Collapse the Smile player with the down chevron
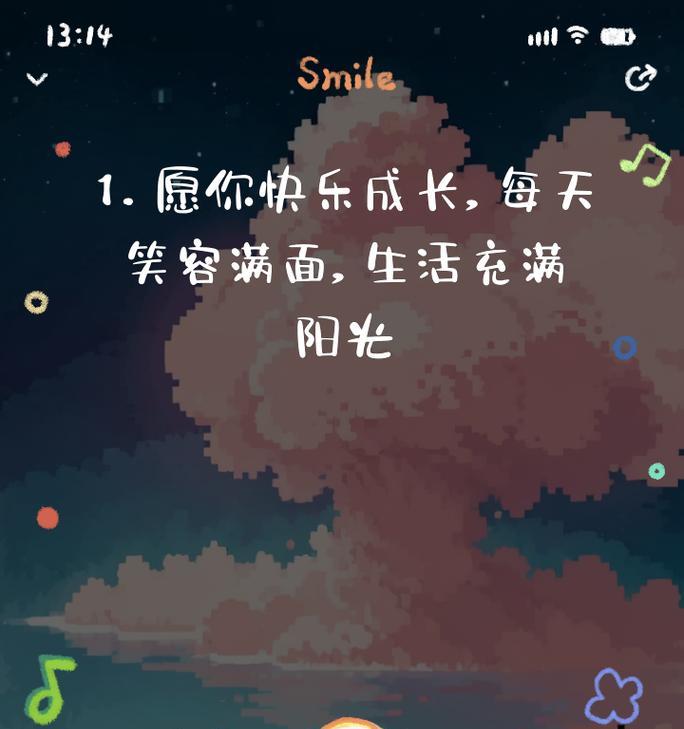 (x=37, y=79)
